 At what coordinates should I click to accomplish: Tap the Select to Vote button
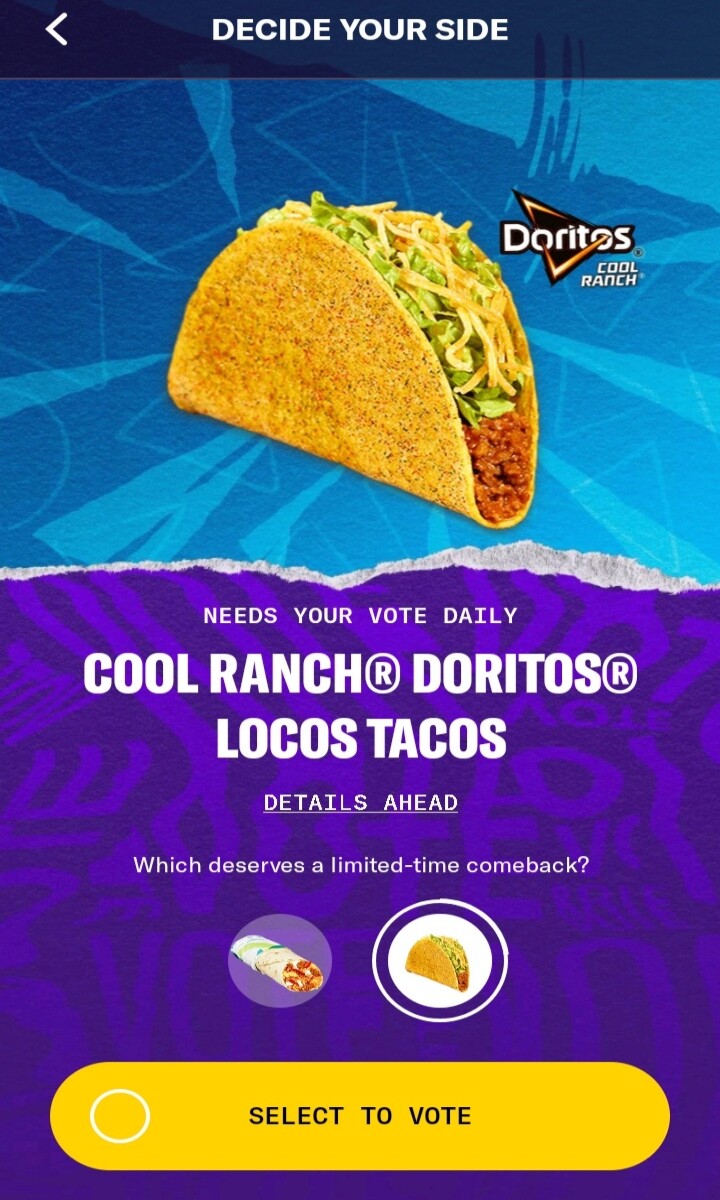point(360,1116)
